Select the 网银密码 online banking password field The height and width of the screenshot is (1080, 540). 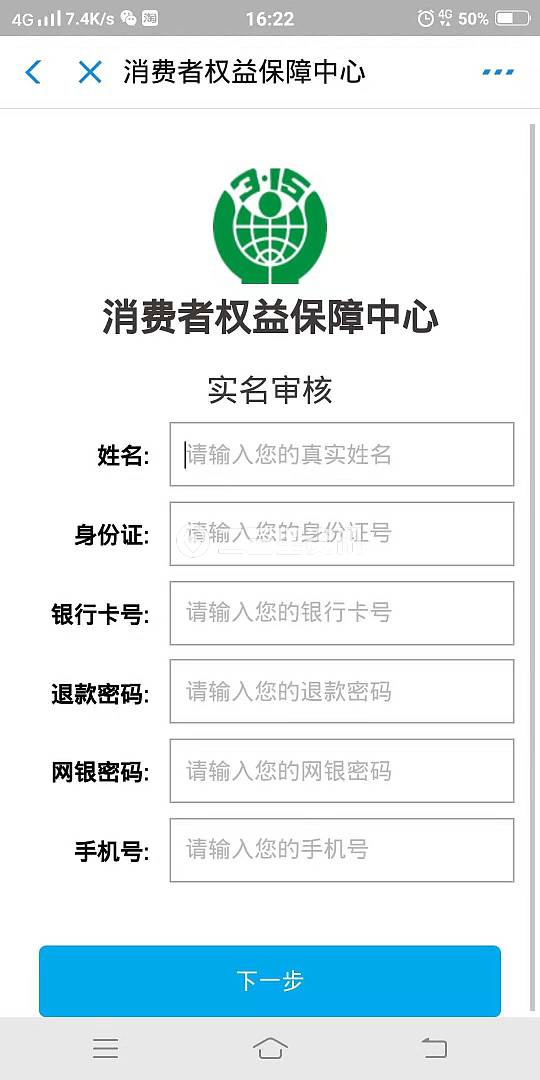[x=342, y=771]
